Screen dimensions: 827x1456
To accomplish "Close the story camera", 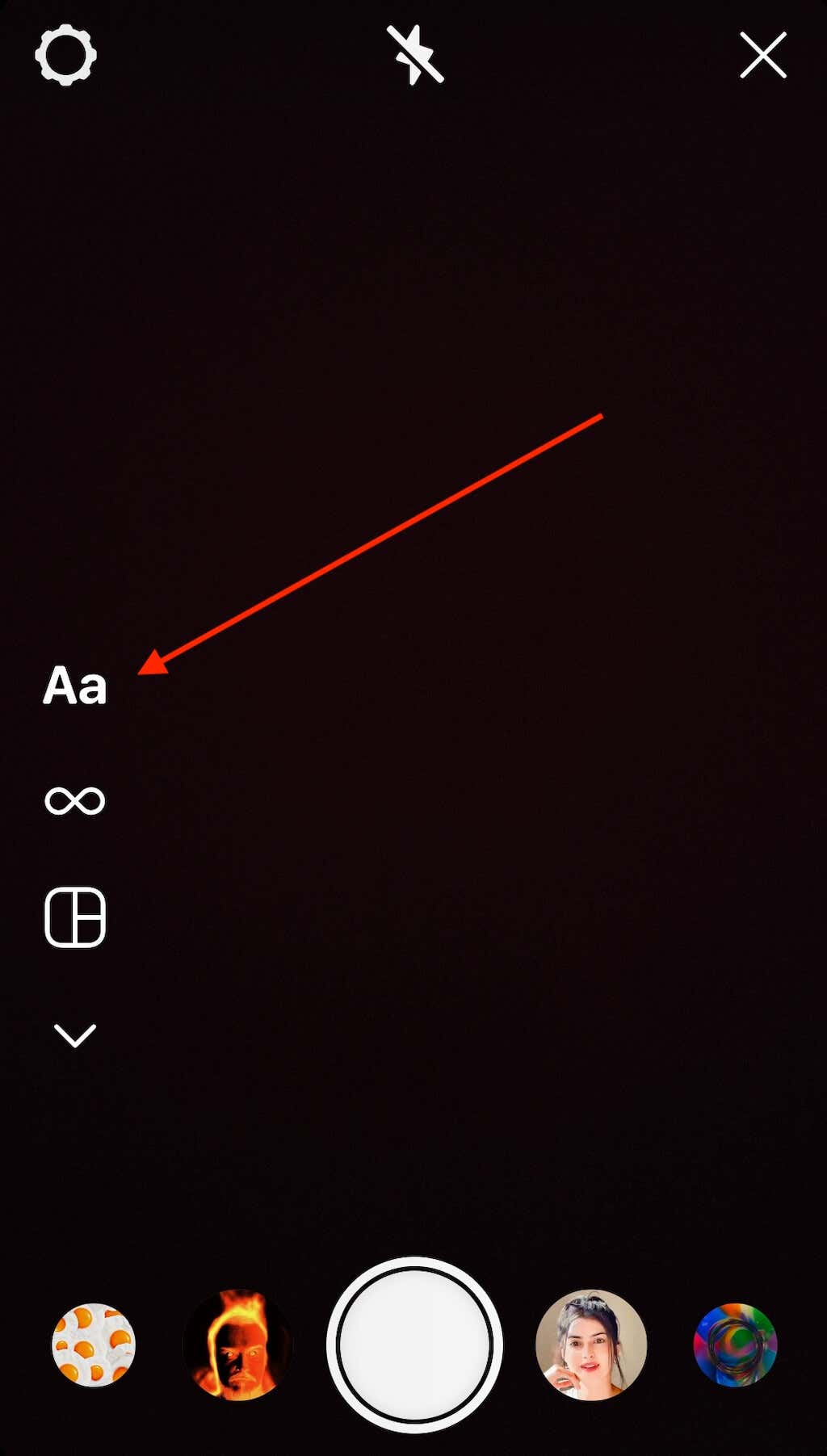I will (763, 55).
